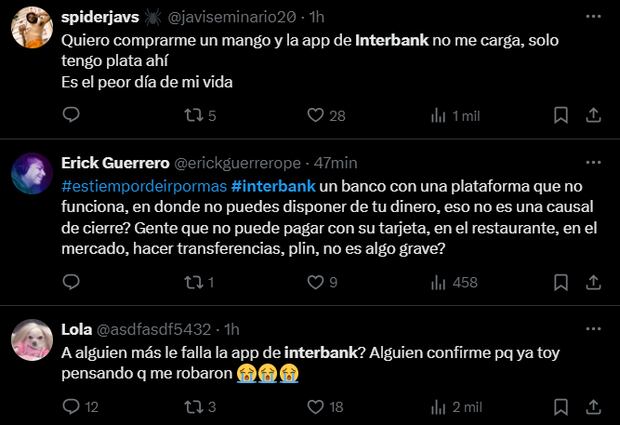Share spiderjavs' tweet
Image resolution: width=620 pixels, height=425 pixels.
tap(598, 116)
